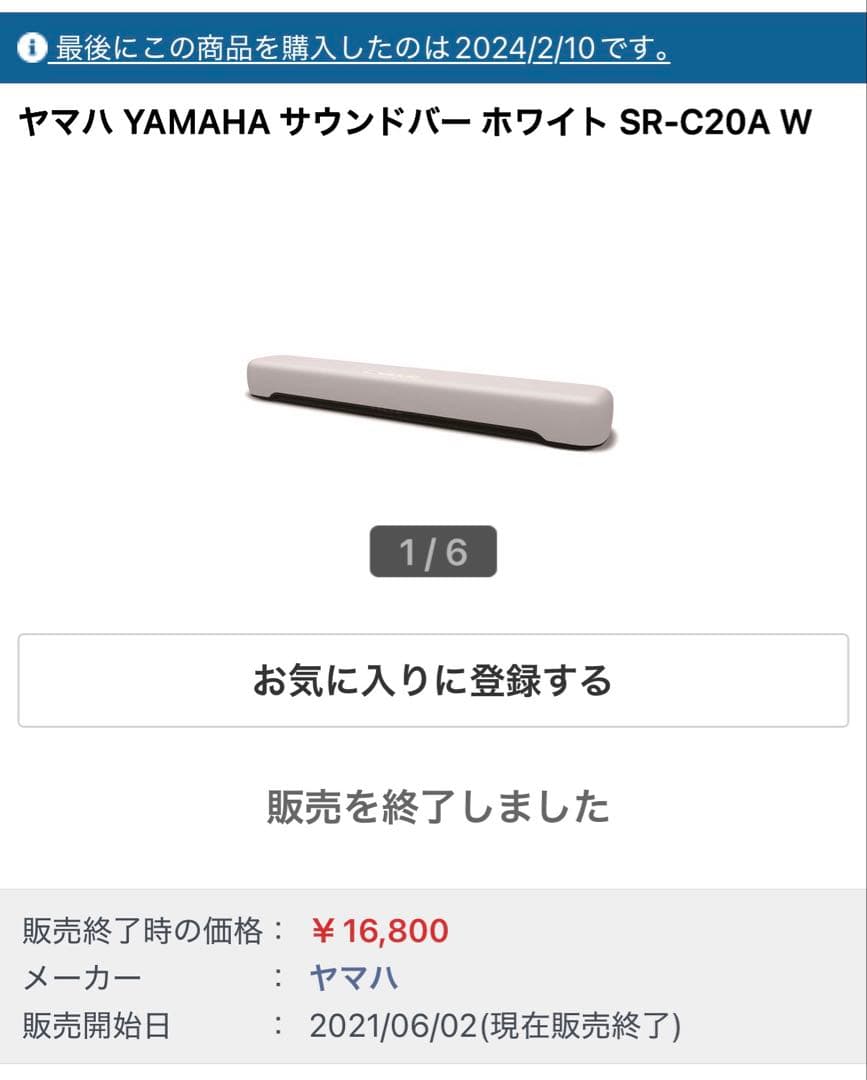Register the product as a favorite
The image size is (867, 1080).
pos(433,680)
